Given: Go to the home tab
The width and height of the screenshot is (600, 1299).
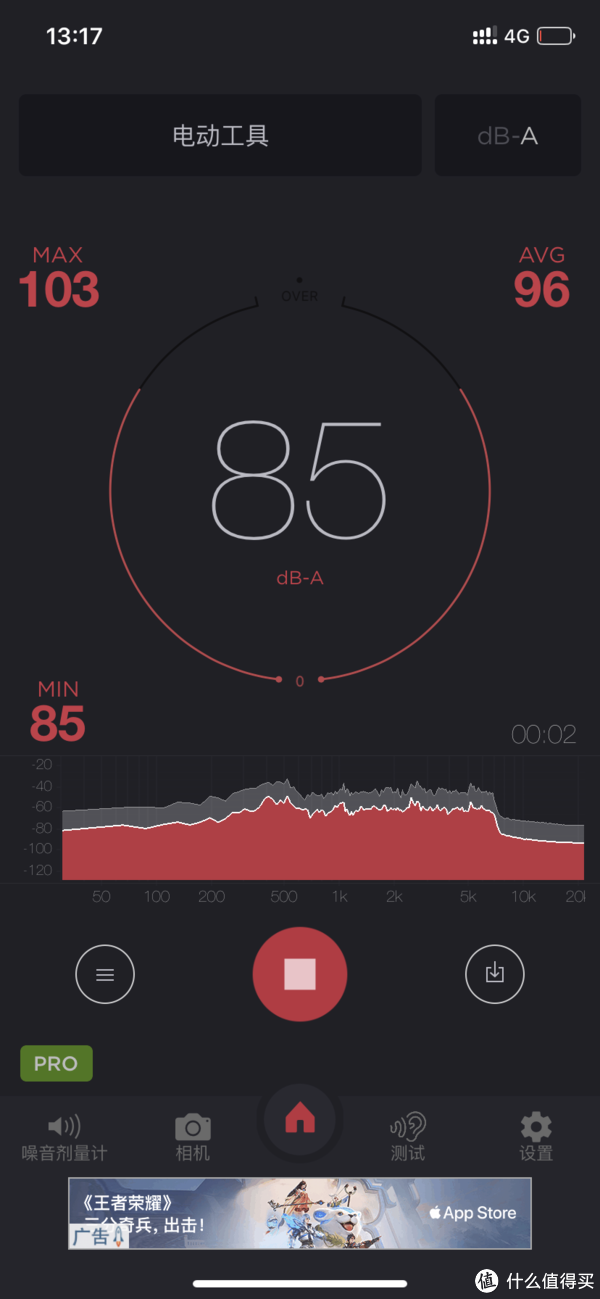Looking at the screenshot, I should (x=300, y=1120).
